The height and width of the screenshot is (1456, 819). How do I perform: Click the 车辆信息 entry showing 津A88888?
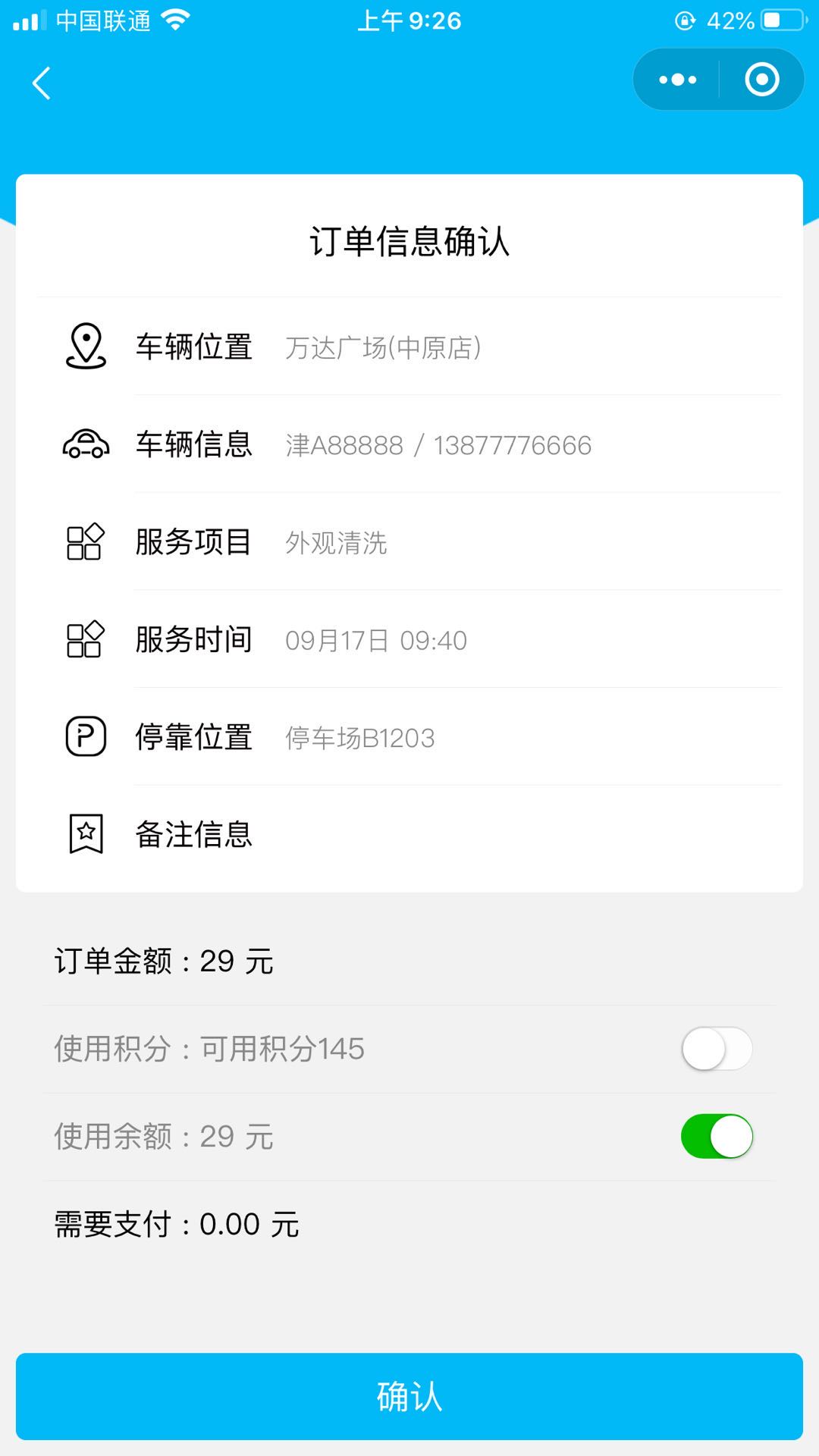409,445
